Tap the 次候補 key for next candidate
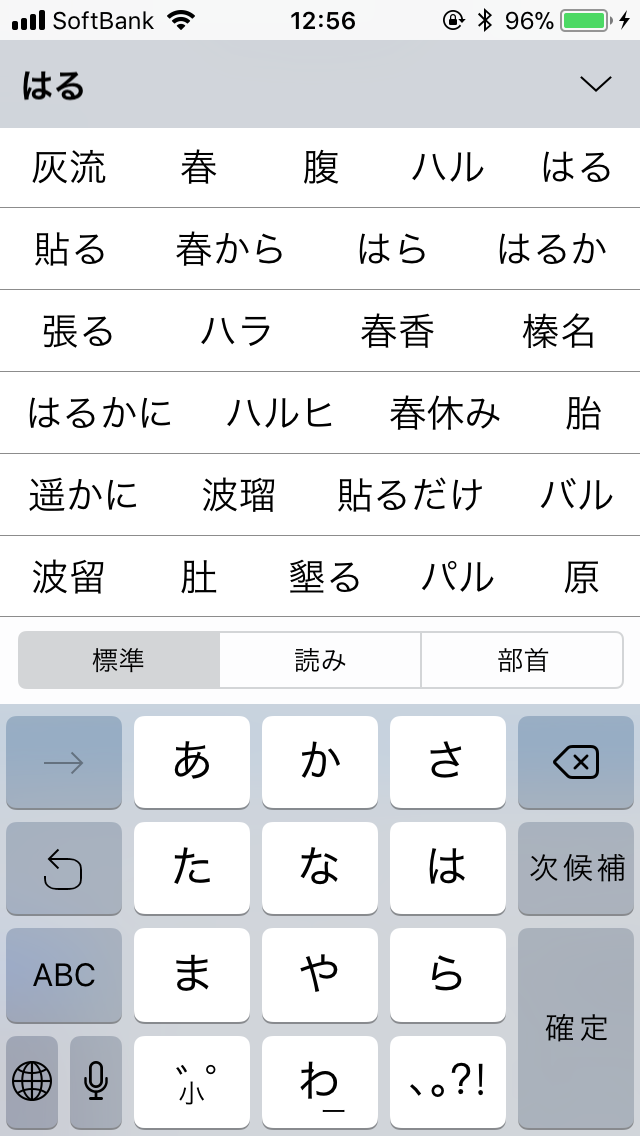Screen dimensions: 640x1136 (576, 868)
